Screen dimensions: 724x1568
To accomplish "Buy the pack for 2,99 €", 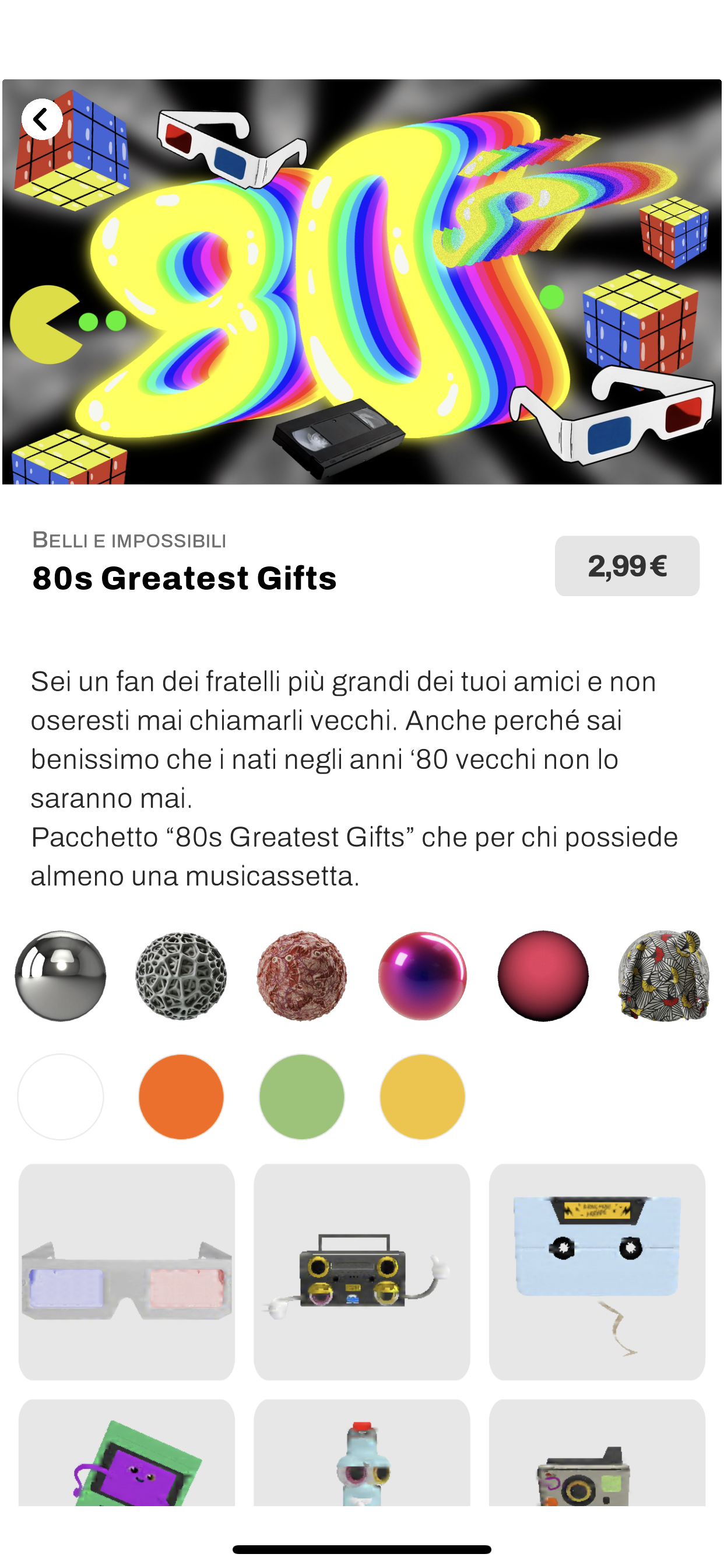I will click(627, 565).
